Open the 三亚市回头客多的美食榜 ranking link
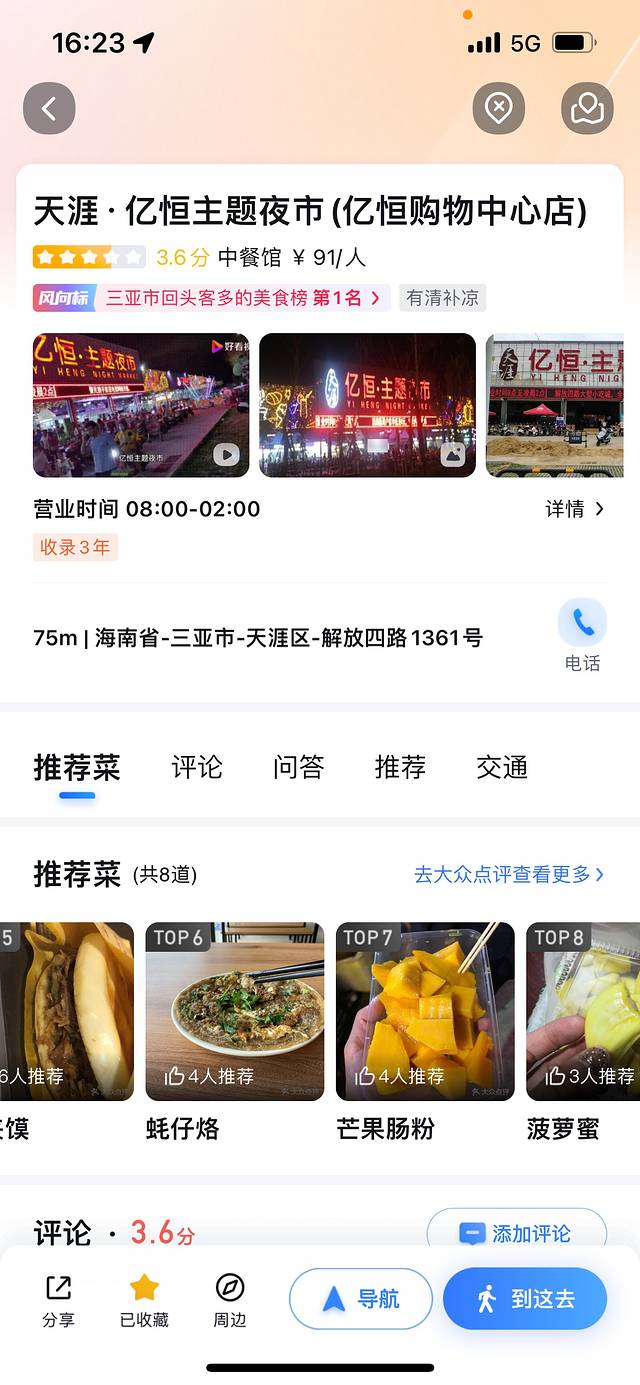640x1385 pixels. [238, 298]
